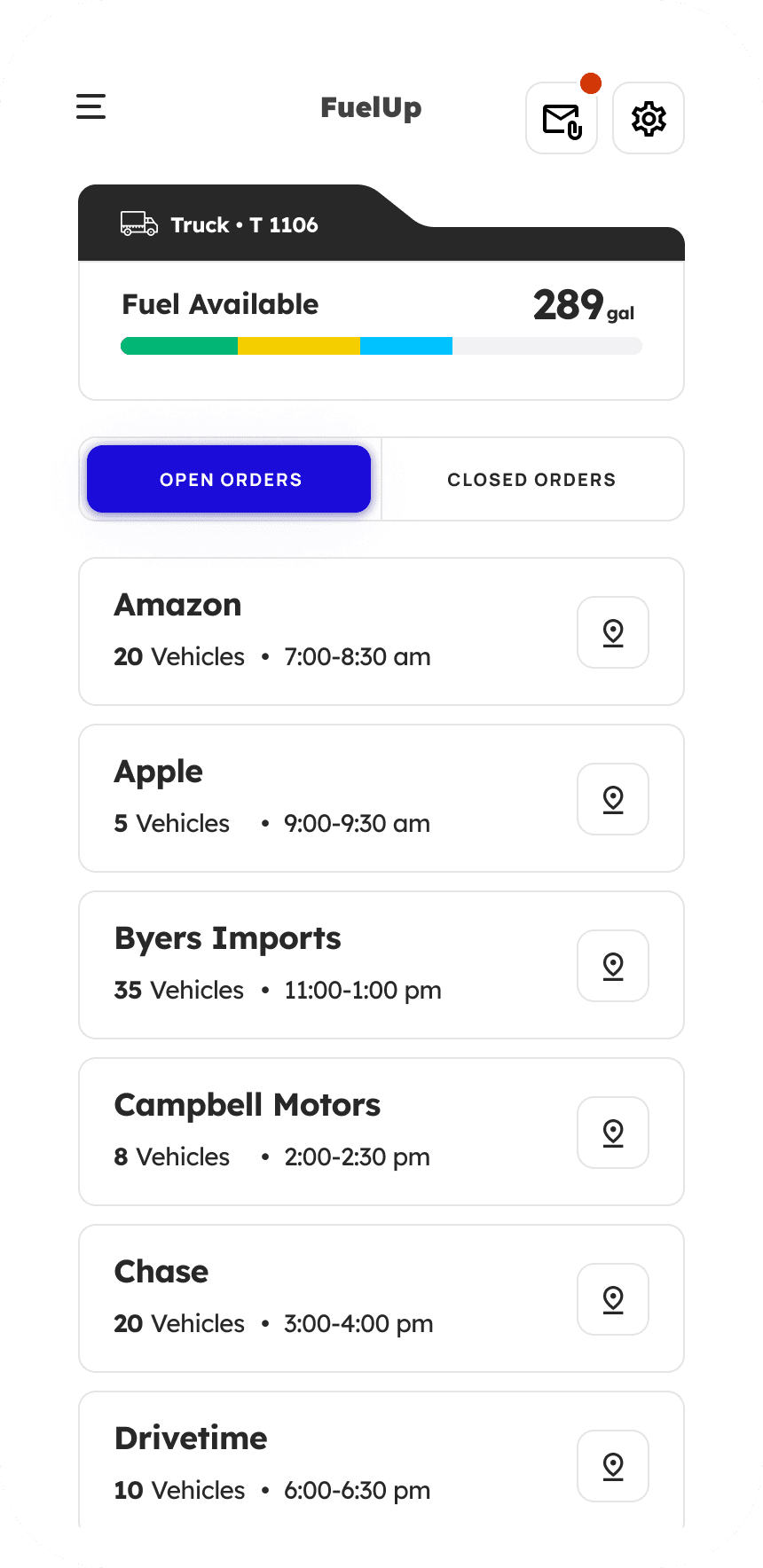Switch to the Closed Orders tab
Screen dimensions: 763x1568
coord(532,479)
